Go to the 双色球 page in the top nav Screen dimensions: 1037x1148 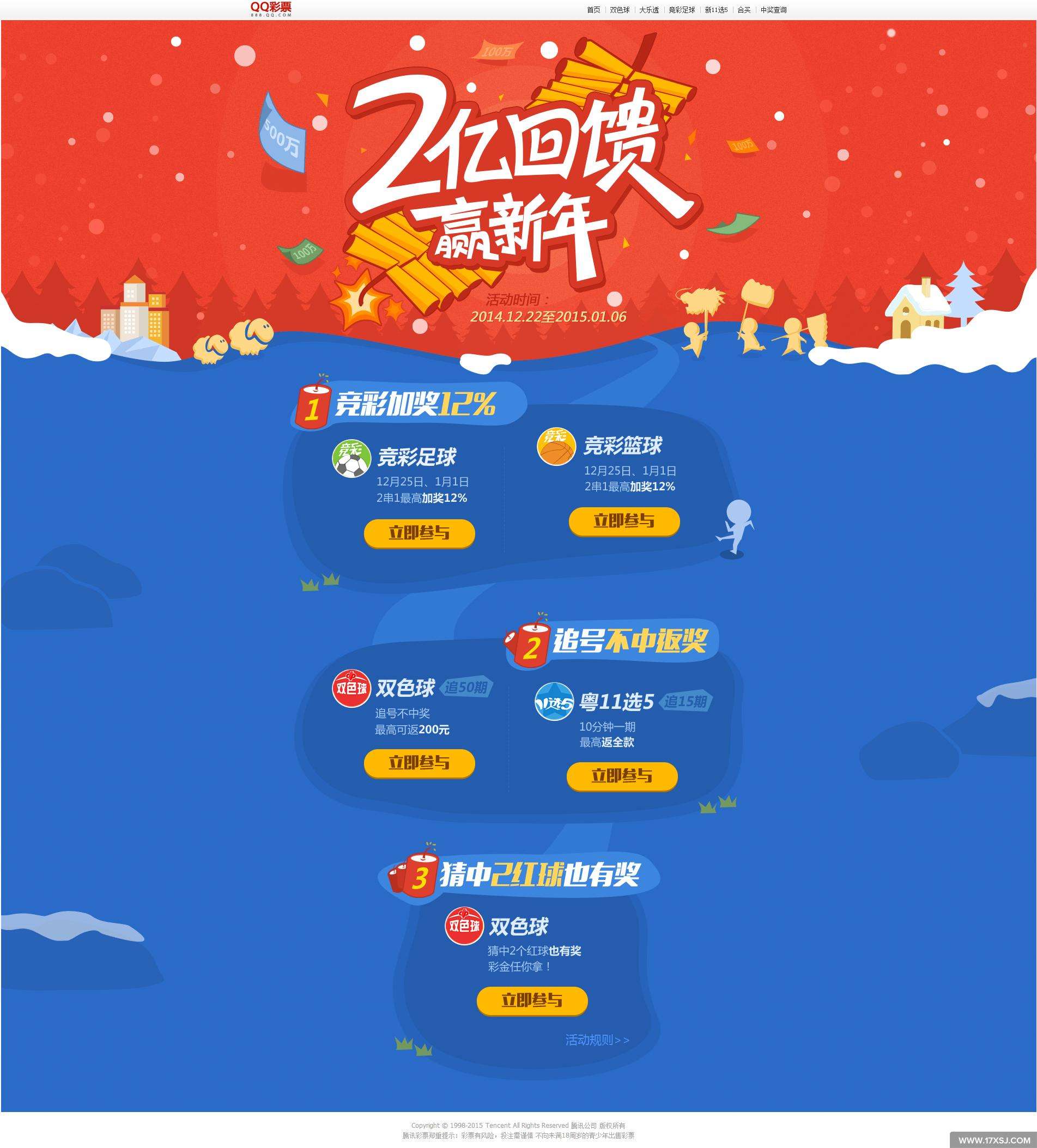tap(620, 10)
